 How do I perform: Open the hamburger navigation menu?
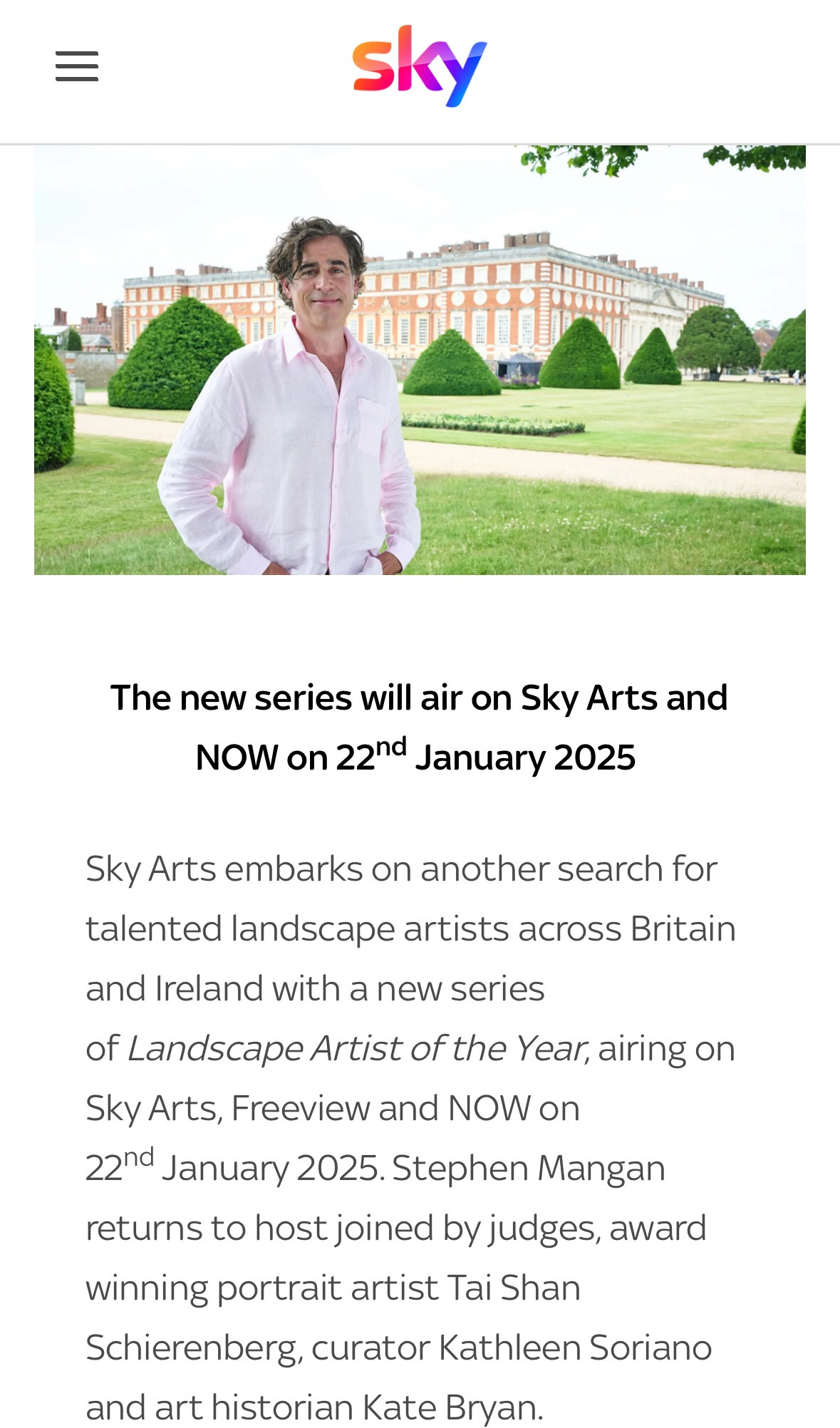click(x=77, y=66)
